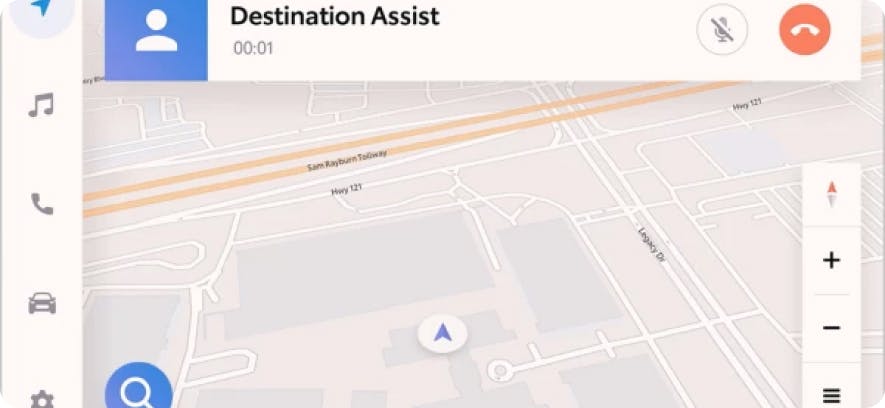Open the navigation section in the sidebar
The image size is (885, 408).
tap(41, 10)
